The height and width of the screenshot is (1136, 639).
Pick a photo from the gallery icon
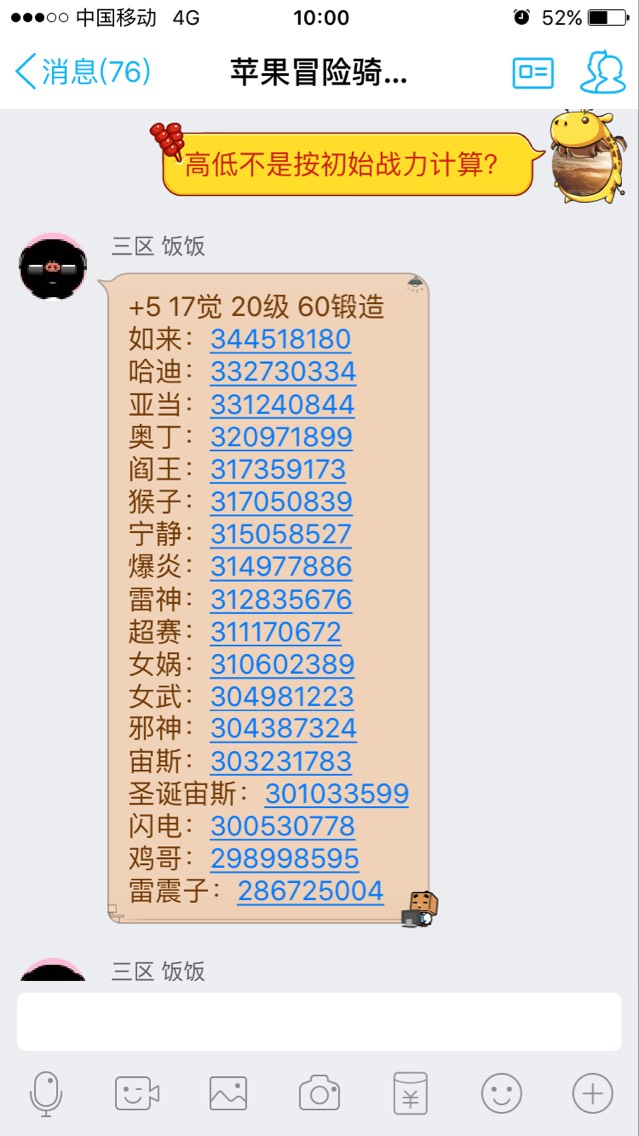(228, 1093)
